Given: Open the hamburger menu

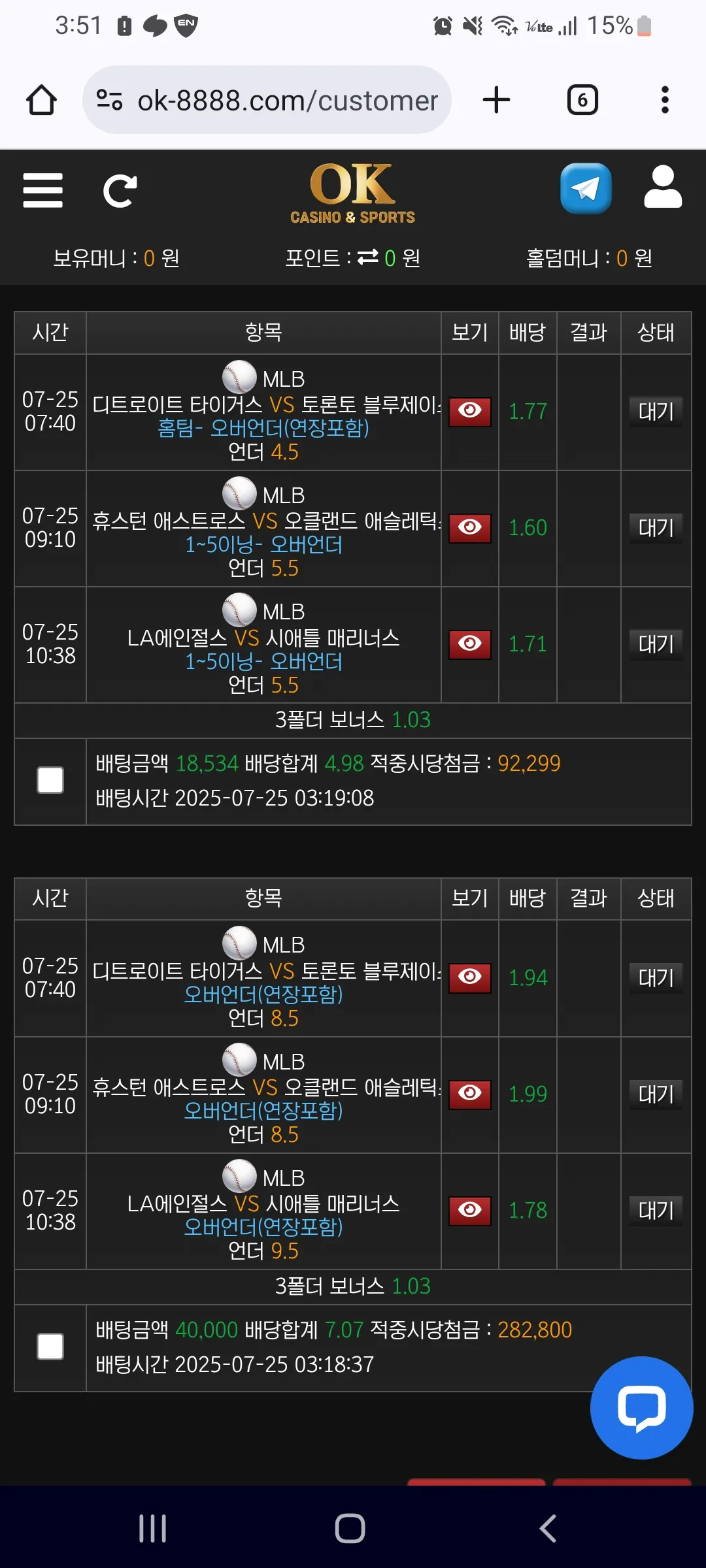Looking at the screenshot, I should click(42, 190).
